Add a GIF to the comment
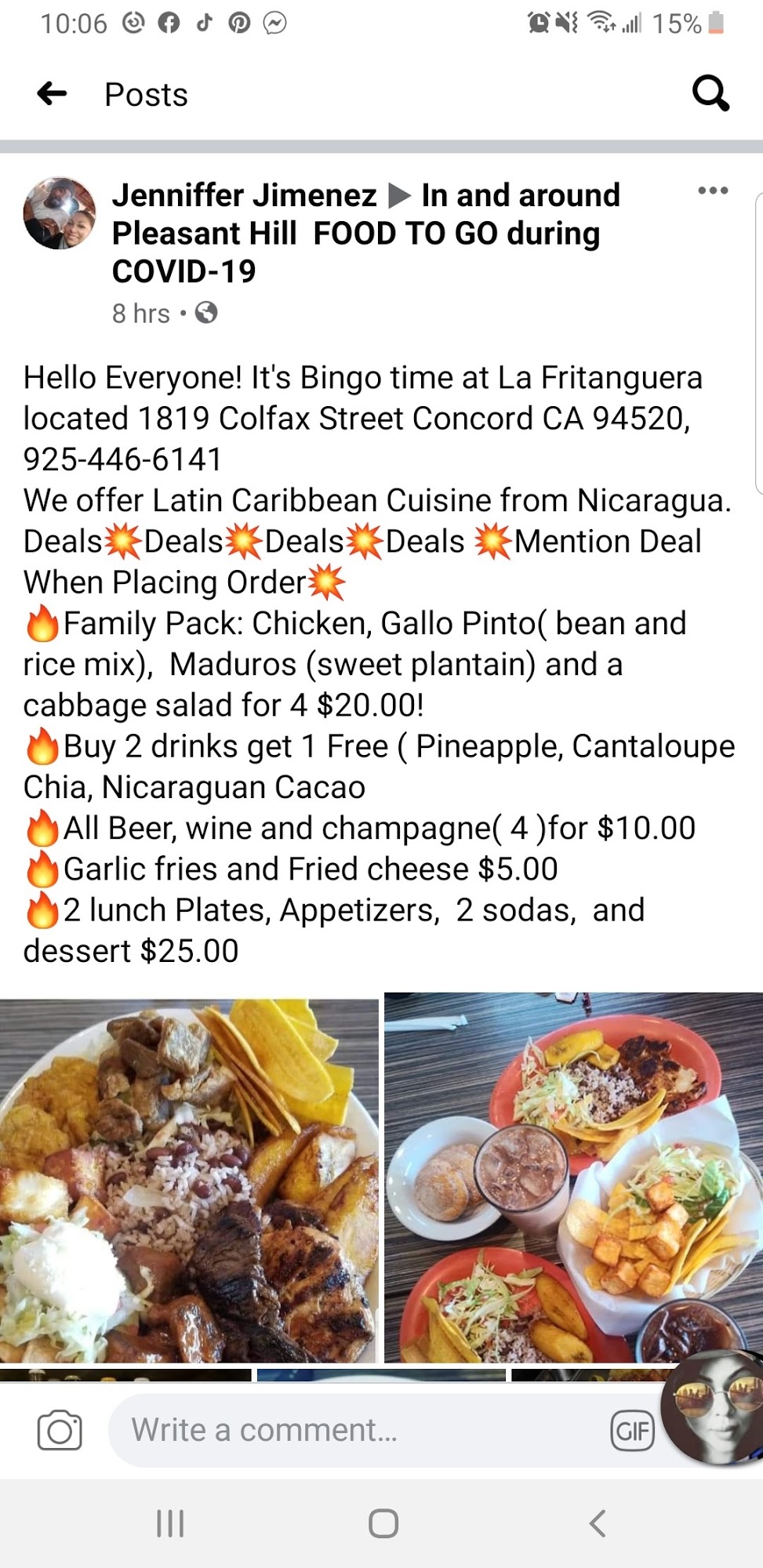This screenshot has width=763, height=1568. (632, 1432)
